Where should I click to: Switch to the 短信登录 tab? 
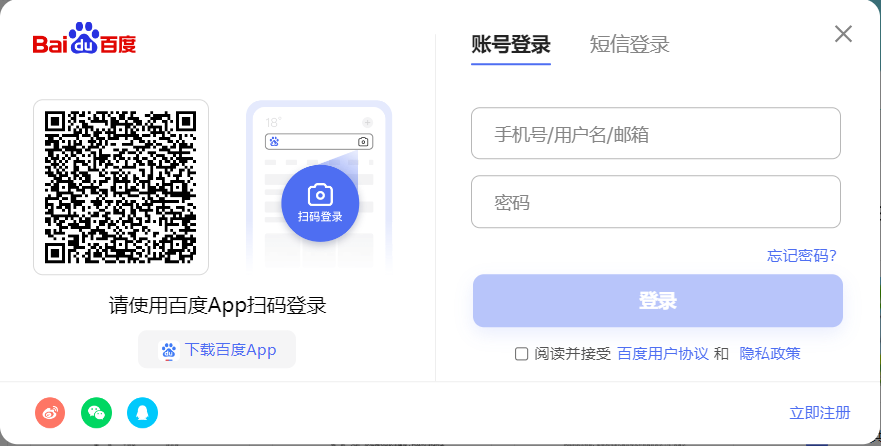click(629, 45)
